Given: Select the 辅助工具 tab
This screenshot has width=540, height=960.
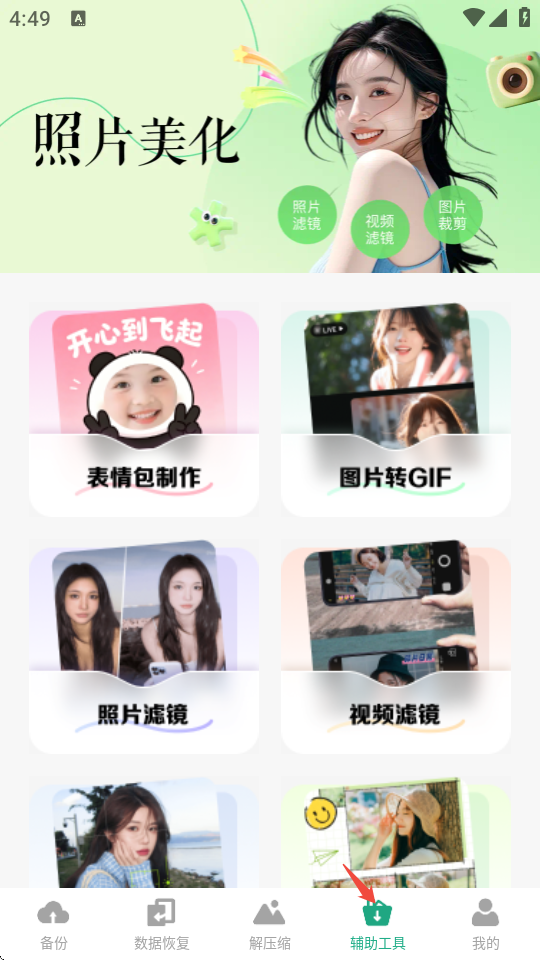Looking at the screenshot, I should [378, 924].
